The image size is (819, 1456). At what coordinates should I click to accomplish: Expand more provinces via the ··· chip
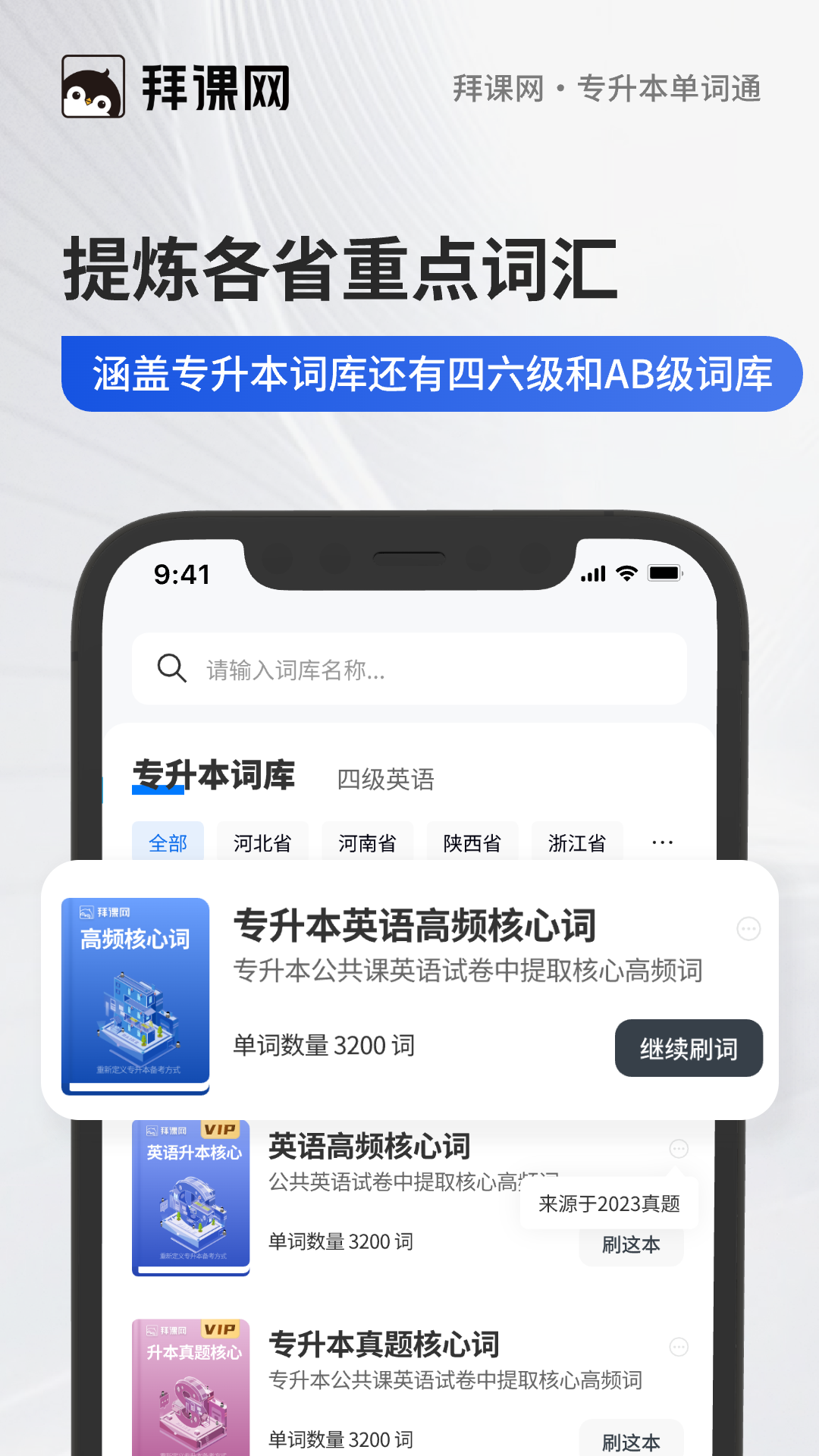tap(663, 843)
